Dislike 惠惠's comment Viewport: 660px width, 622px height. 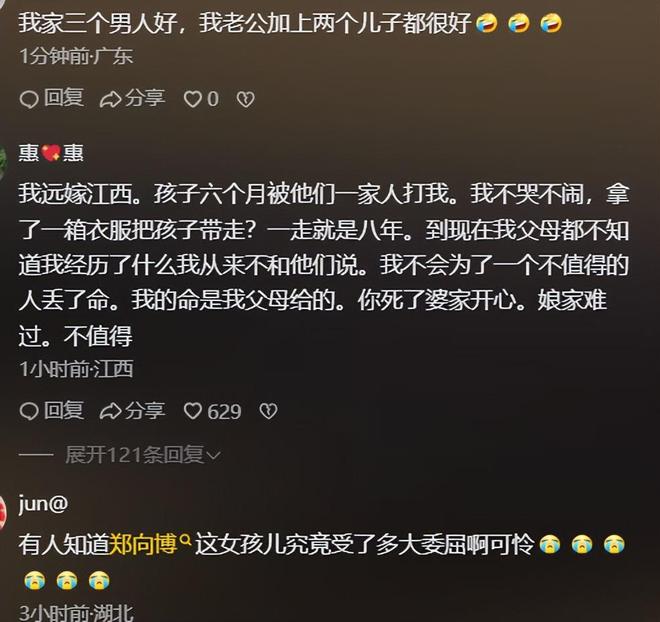pos(268,410)
